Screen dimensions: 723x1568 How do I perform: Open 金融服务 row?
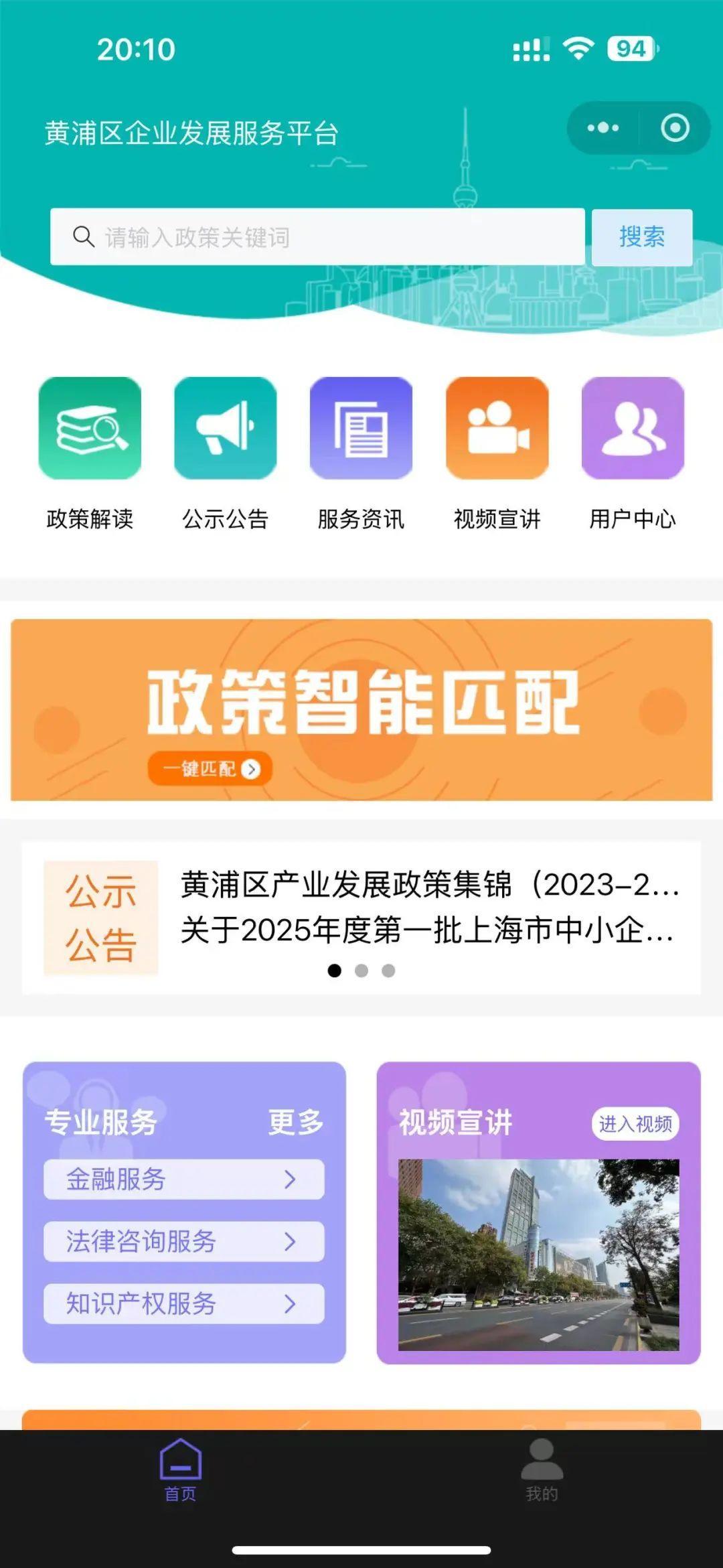click(184, 1179)
